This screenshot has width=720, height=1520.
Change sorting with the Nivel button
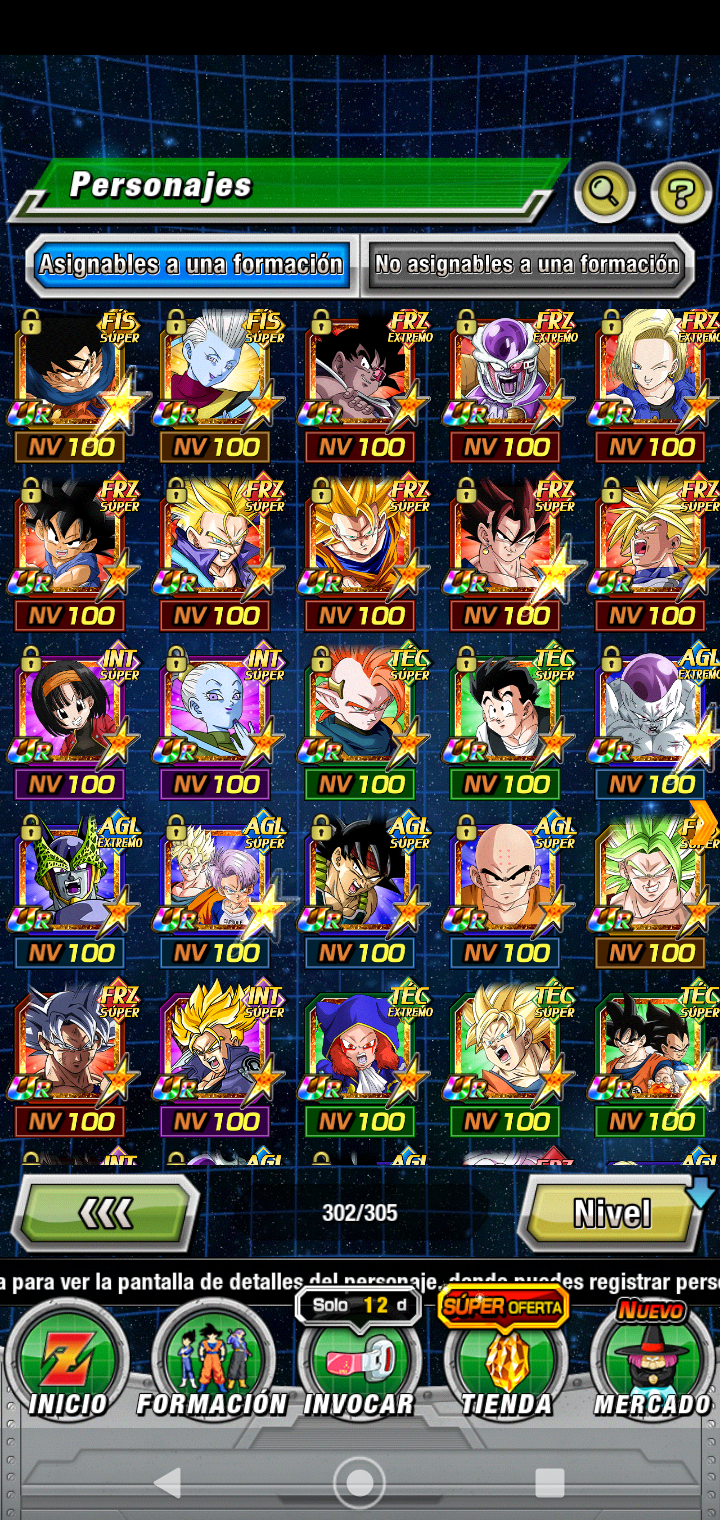[611, 1214]
